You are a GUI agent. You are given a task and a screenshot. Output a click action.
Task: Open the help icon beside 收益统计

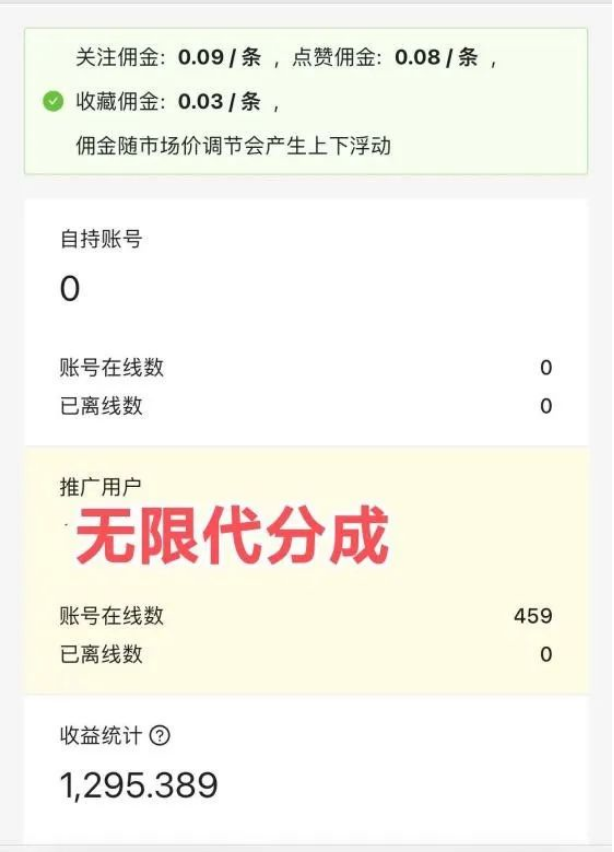point(160,736)
